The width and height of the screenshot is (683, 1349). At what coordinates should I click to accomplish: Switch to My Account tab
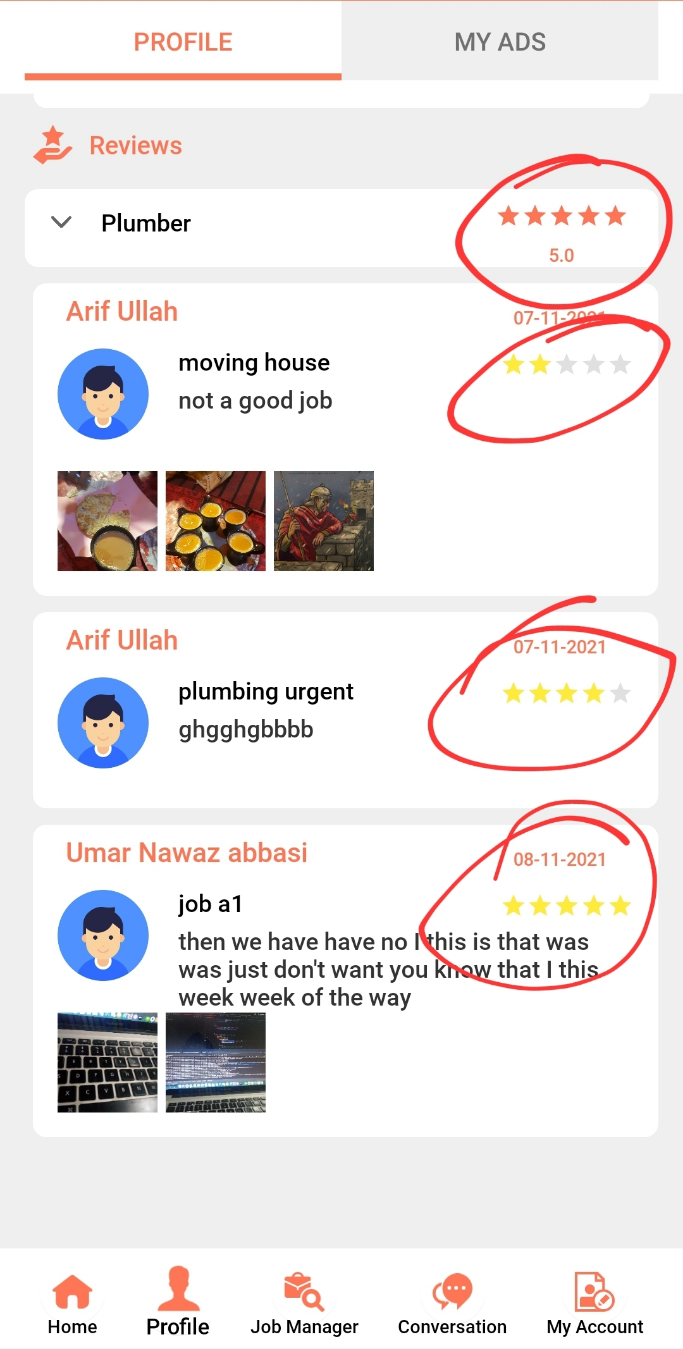[595, 1305]
